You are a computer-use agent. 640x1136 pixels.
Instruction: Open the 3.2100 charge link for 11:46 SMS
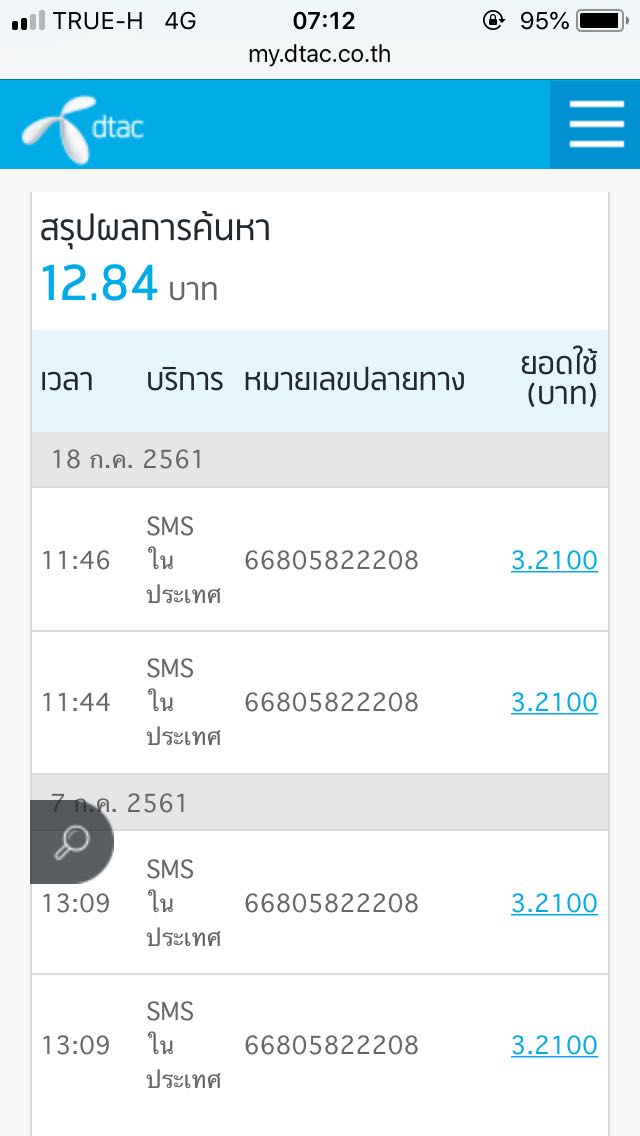click(554, 560)
